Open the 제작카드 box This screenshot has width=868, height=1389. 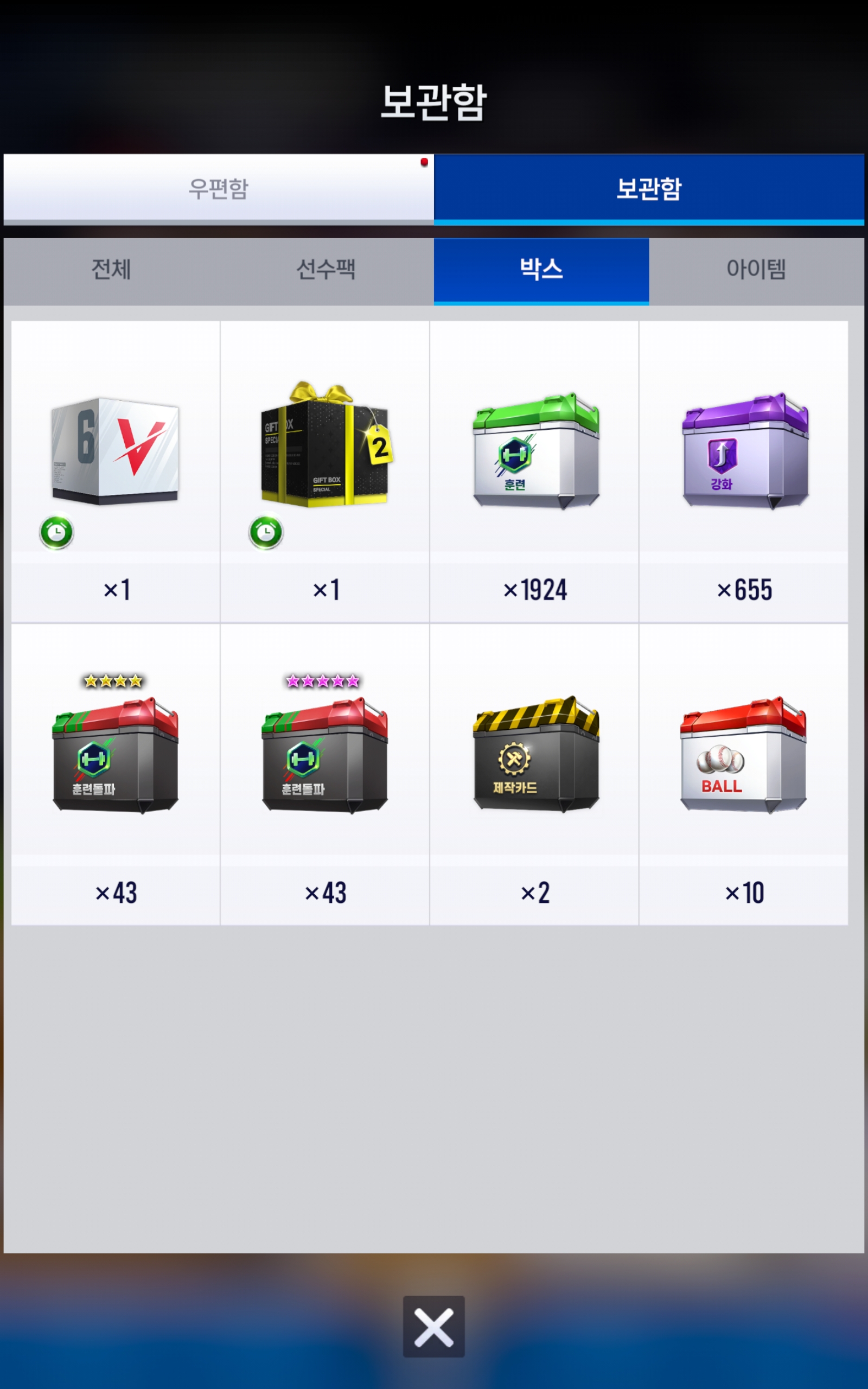[534, 752]
